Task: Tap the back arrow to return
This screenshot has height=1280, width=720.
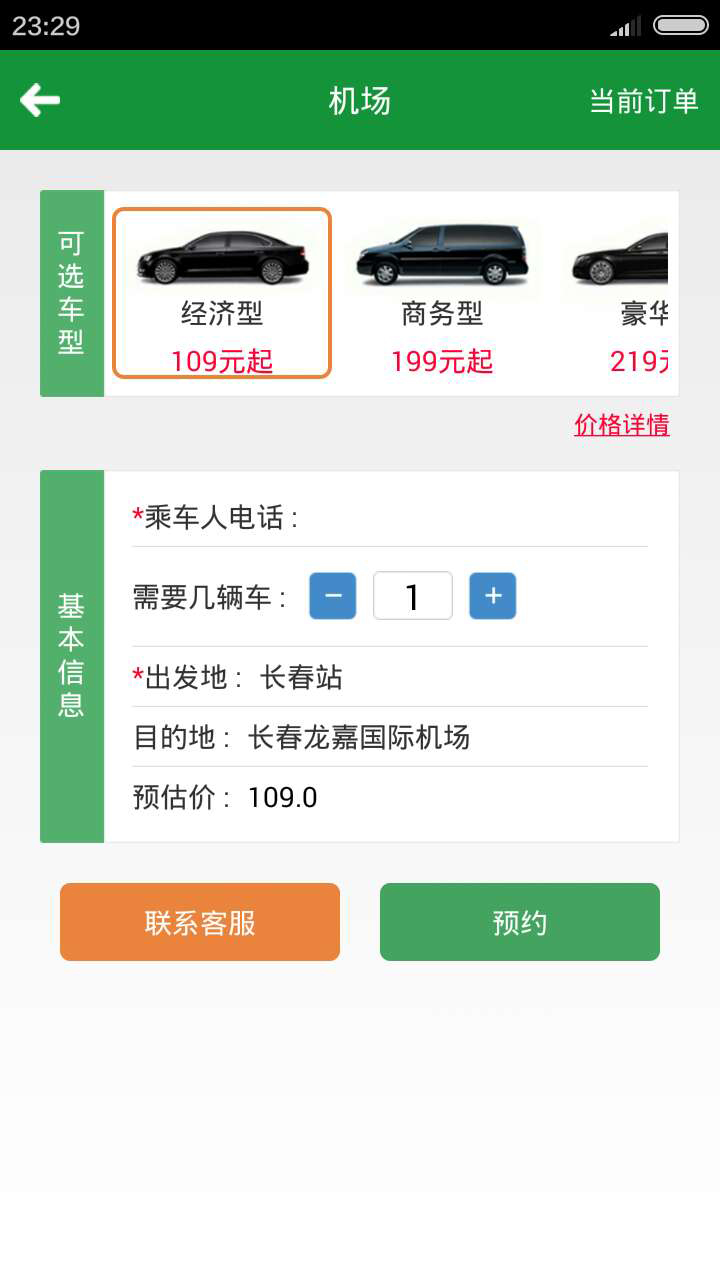Action: [x=39, y=100]
